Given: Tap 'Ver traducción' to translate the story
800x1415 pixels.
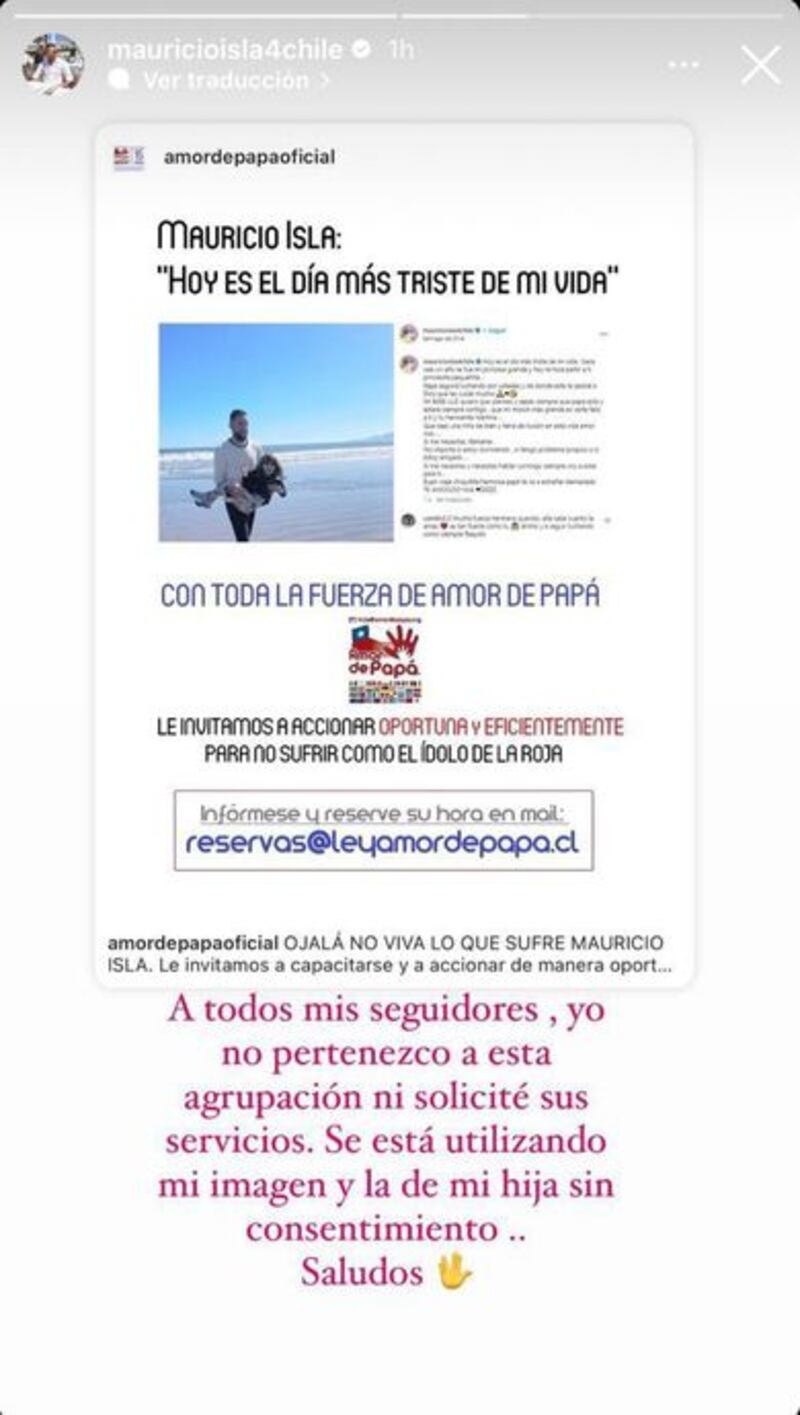Looking at the screenshot, I should pyautogui.click(x=225, y=80).
